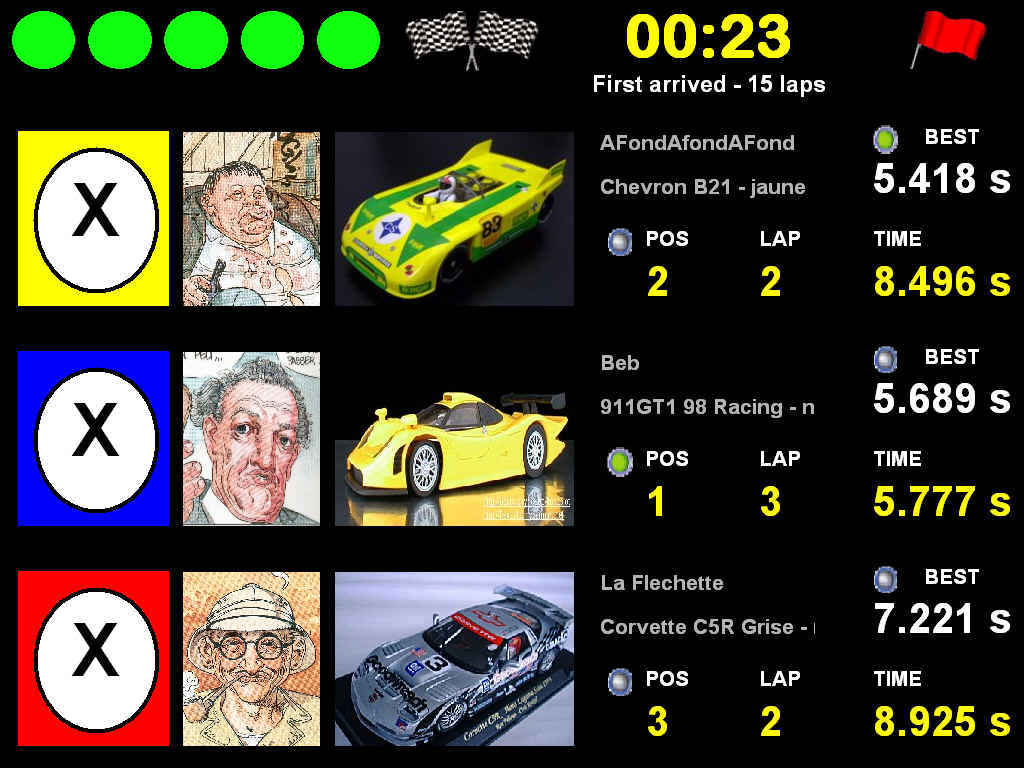Open AFondAfondAFond's driver portrait
The image size is (1024, 768).
click(251, 219)
